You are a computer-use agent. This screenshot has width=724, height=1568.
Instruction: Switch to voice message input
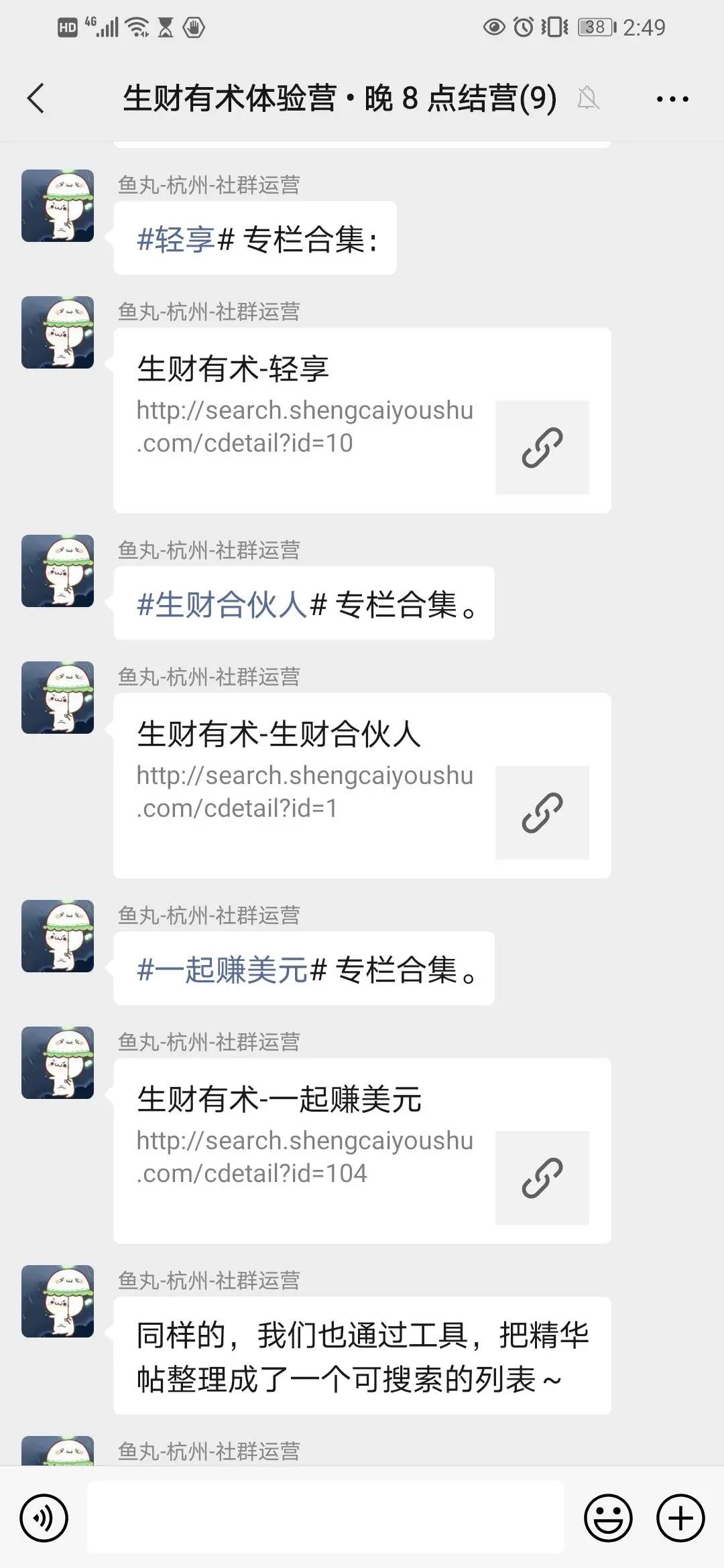tap(44, 1518)
